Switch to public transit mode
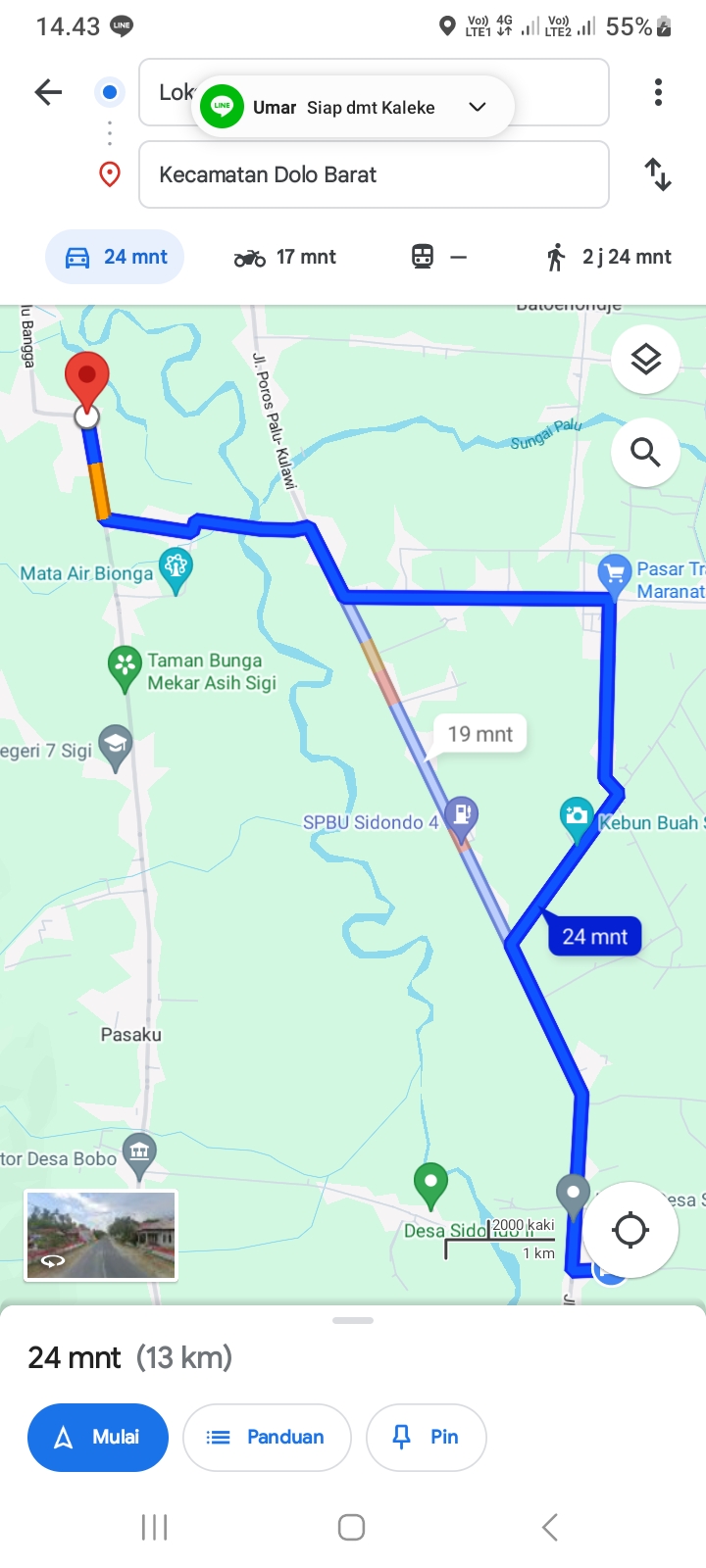The height and width of the screenshot is (1568, 706). click(x=438, y=257)
